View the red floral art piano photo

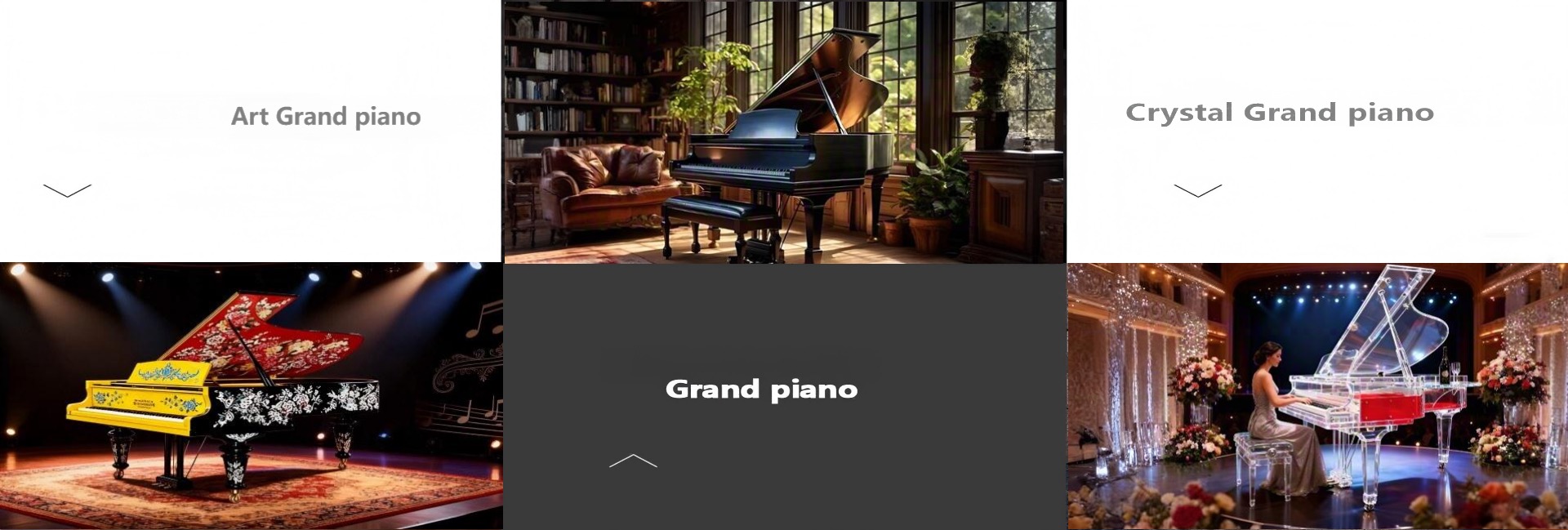click(251, 396)
